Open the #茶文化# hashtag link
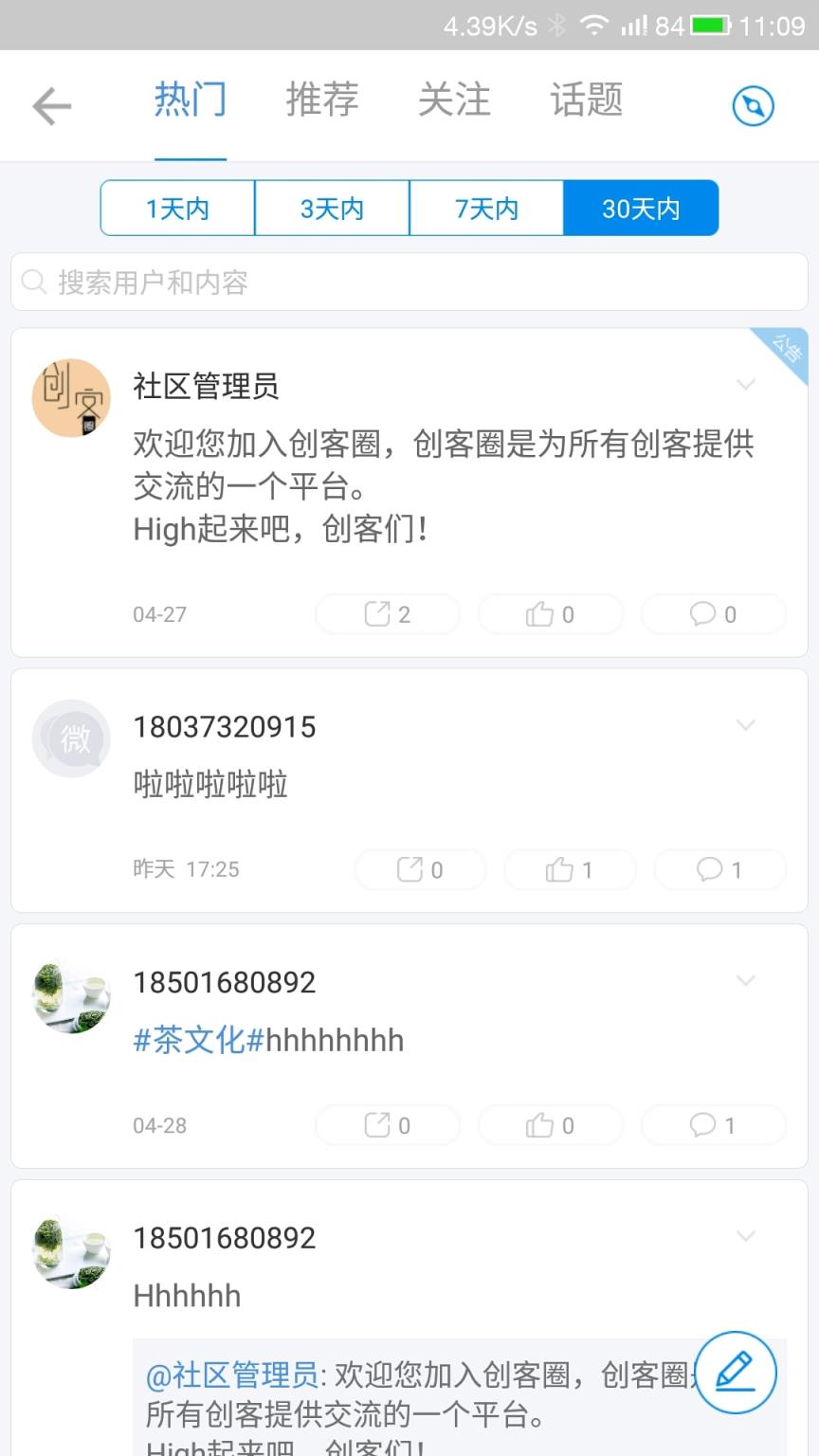The width and height of the screenshot is (819, 1456). [x=191, y=1040]
